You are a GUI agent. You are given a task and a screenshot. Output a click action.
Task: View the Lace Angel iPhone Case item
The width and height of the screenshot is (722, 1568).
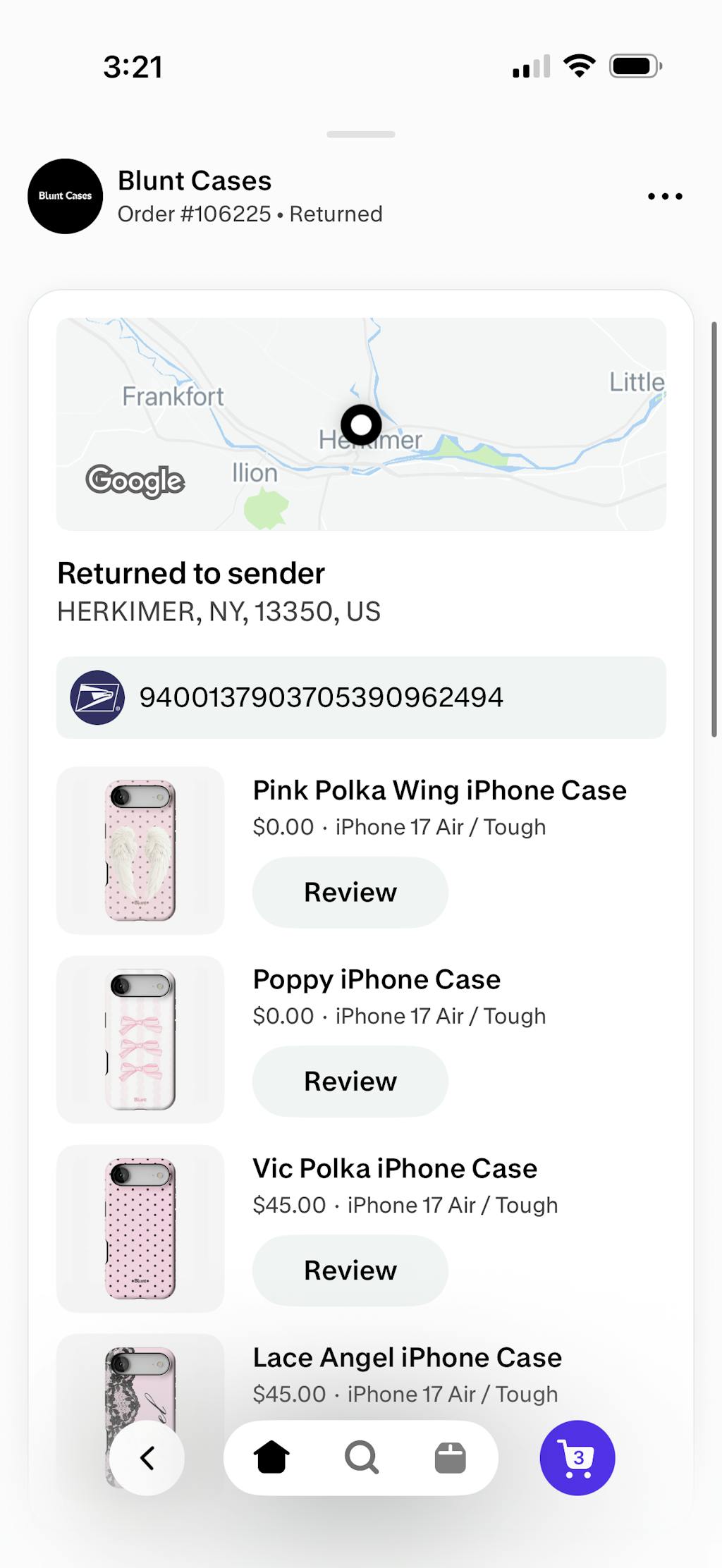[407, 1357]
